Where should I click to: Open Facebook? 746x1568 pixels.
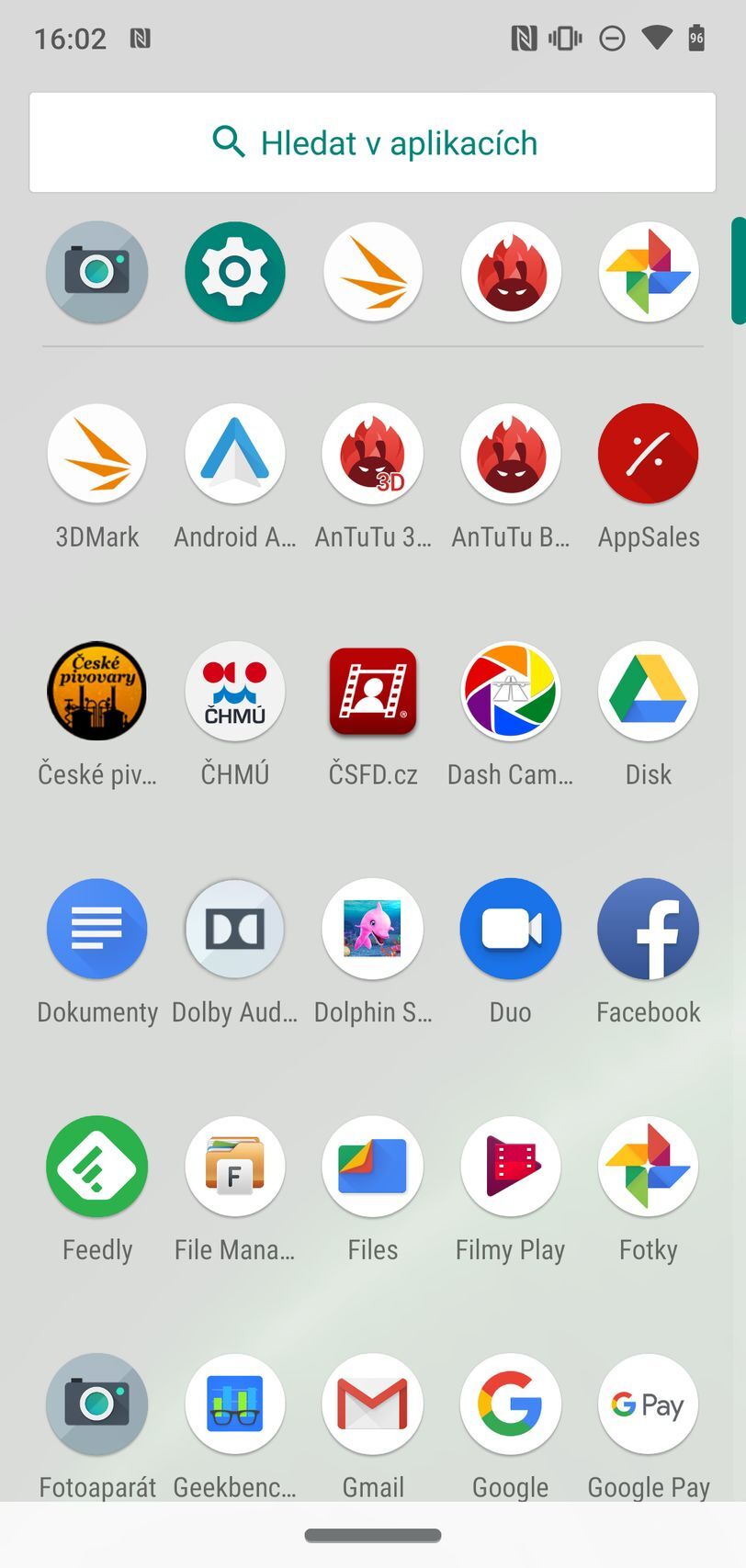tap(648, 929)
